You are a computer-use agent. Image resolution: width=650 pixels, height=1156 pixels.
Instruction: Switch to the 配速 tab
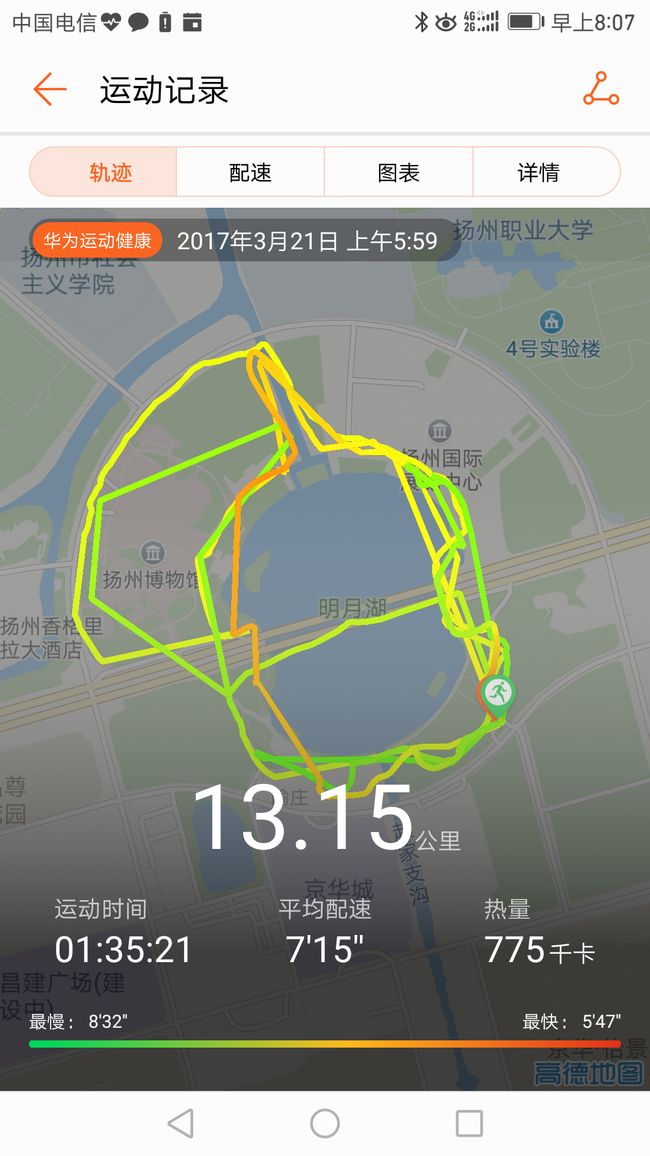(x=251, y=172)
